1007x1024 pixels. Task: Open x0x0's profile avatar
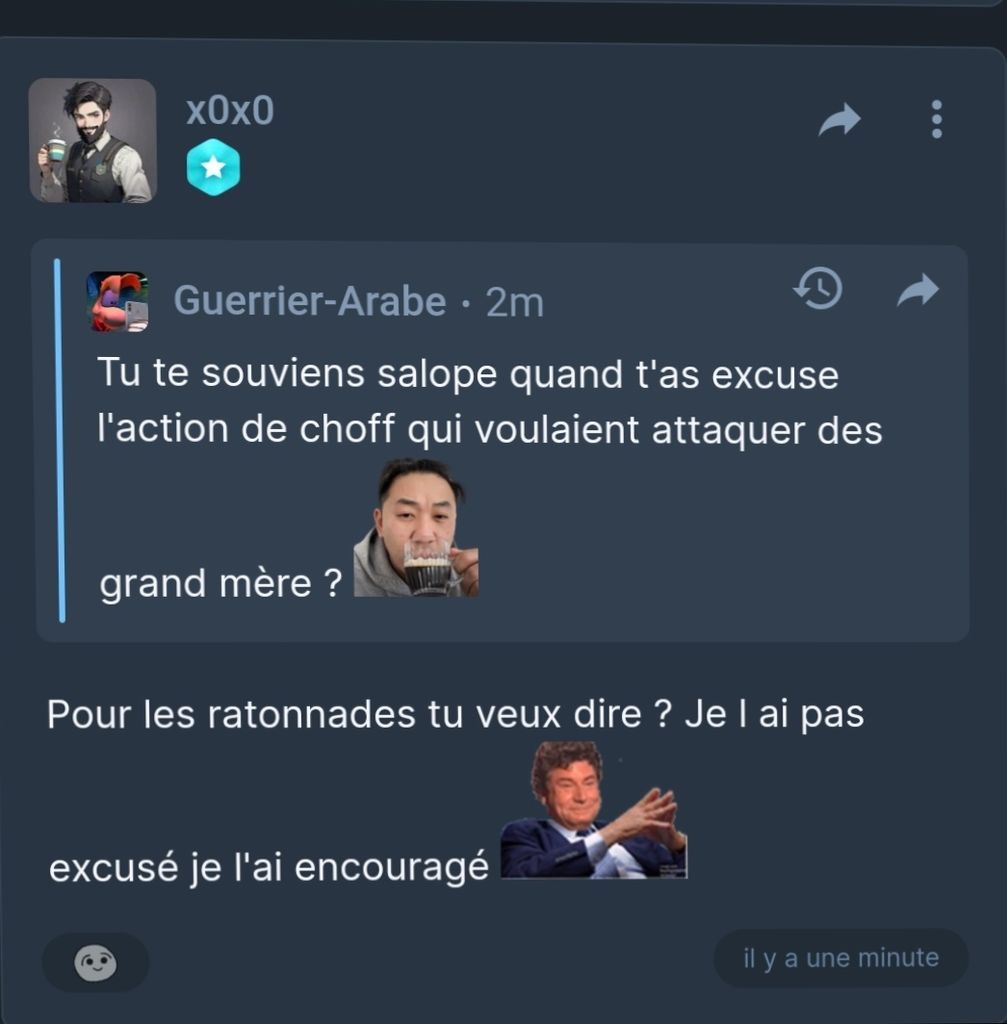[x=92, y=141]
